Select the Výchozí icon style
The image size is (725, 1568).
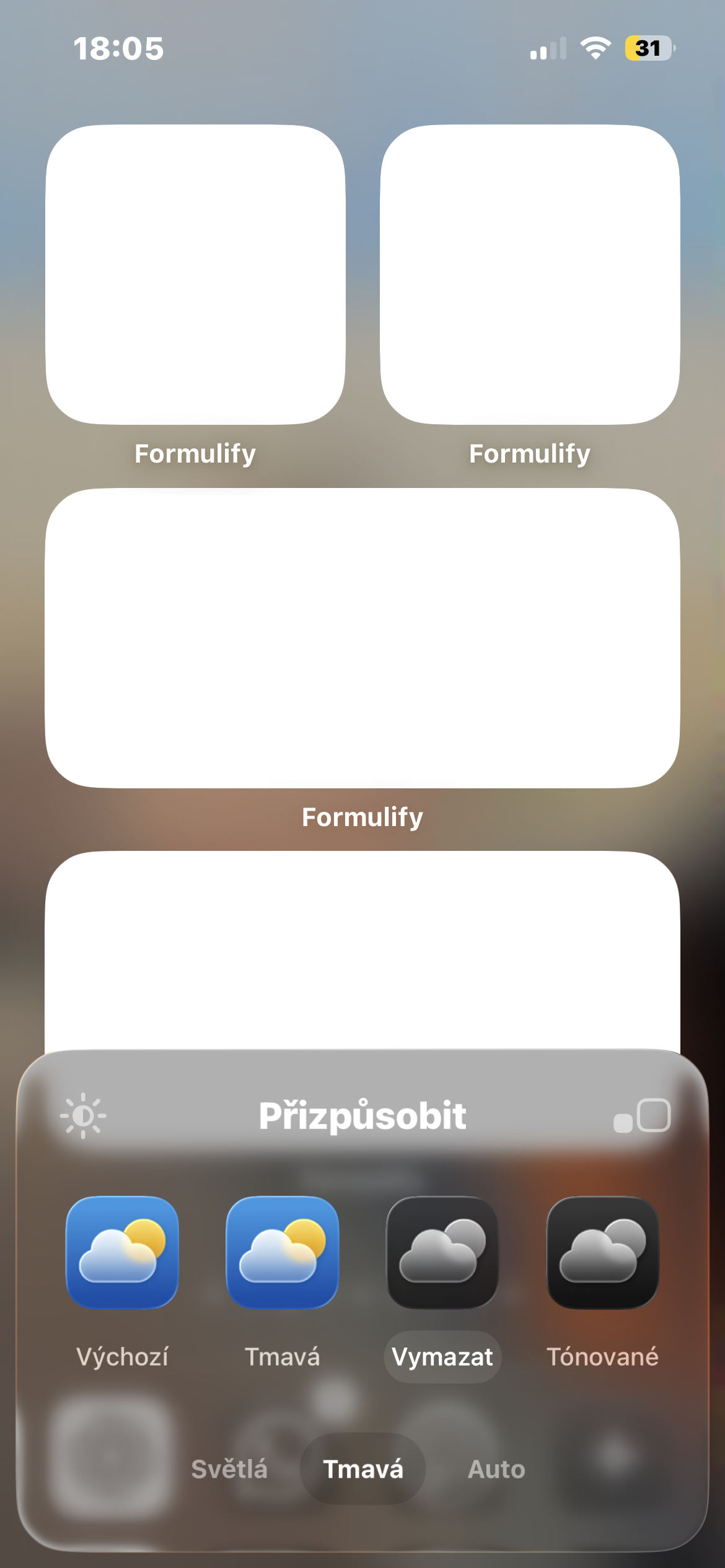coord(122,1252)
